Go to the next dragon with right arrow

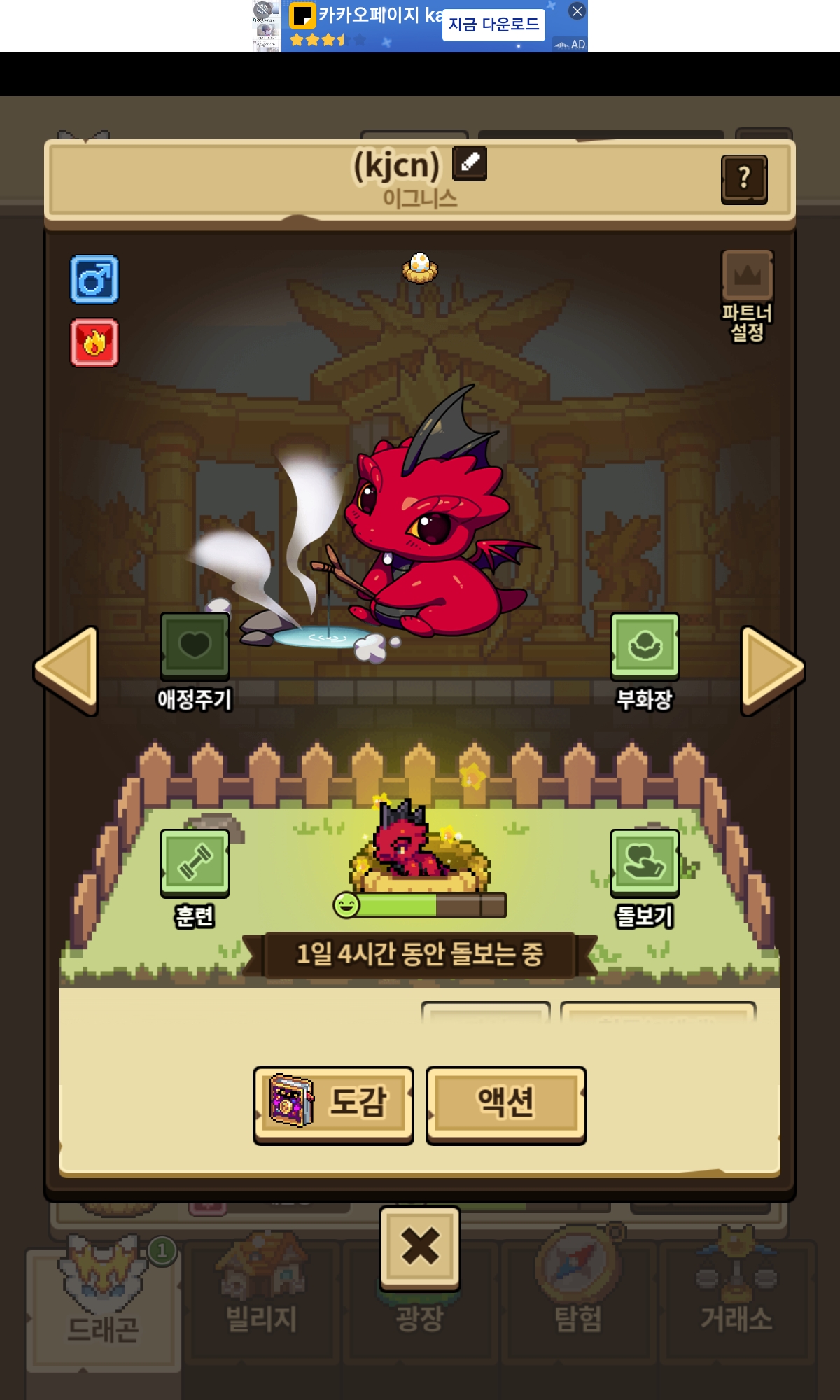click(773, 670)
